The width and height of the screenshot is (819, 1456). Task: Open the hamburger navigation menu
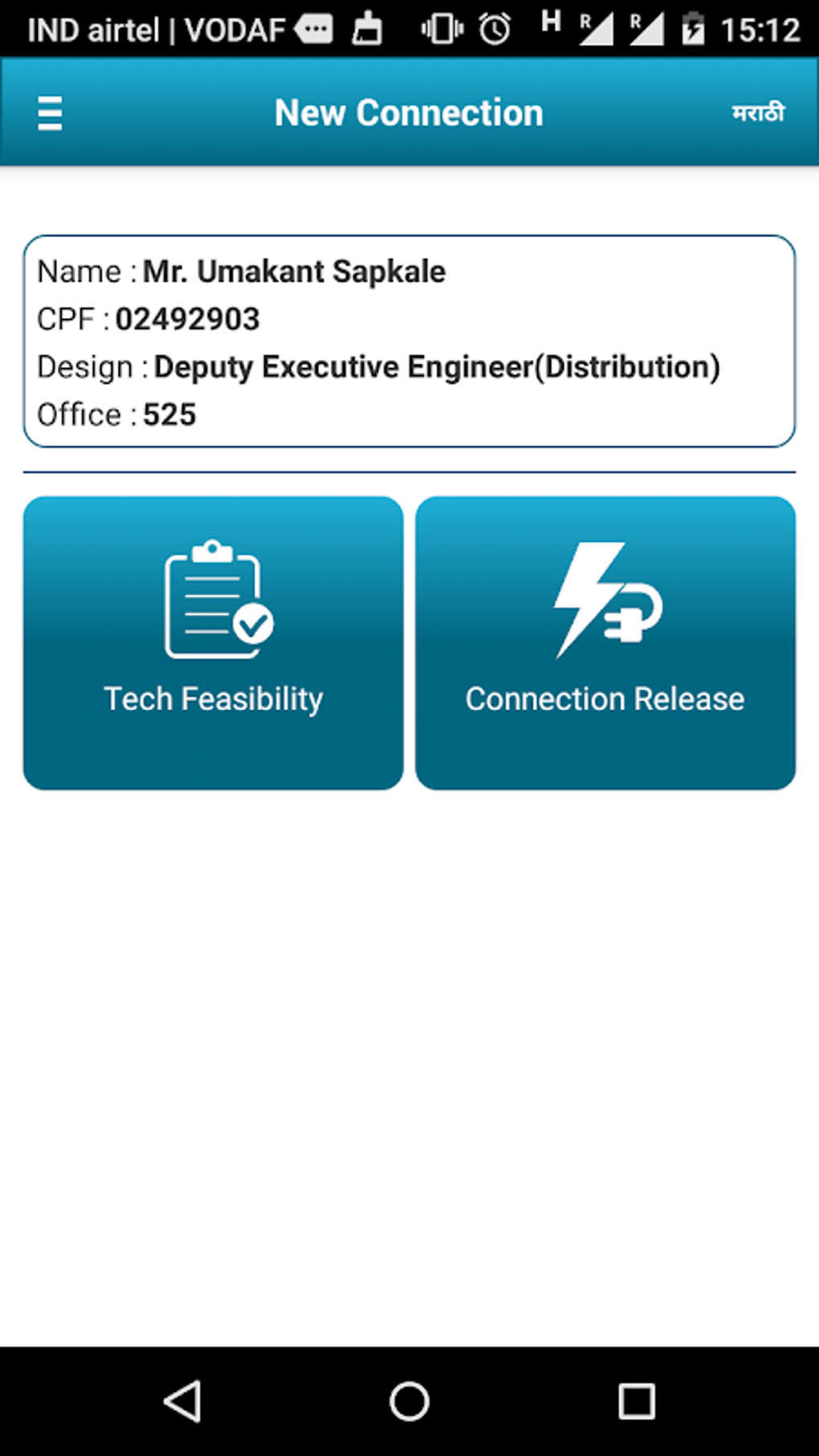click(50, 112)
